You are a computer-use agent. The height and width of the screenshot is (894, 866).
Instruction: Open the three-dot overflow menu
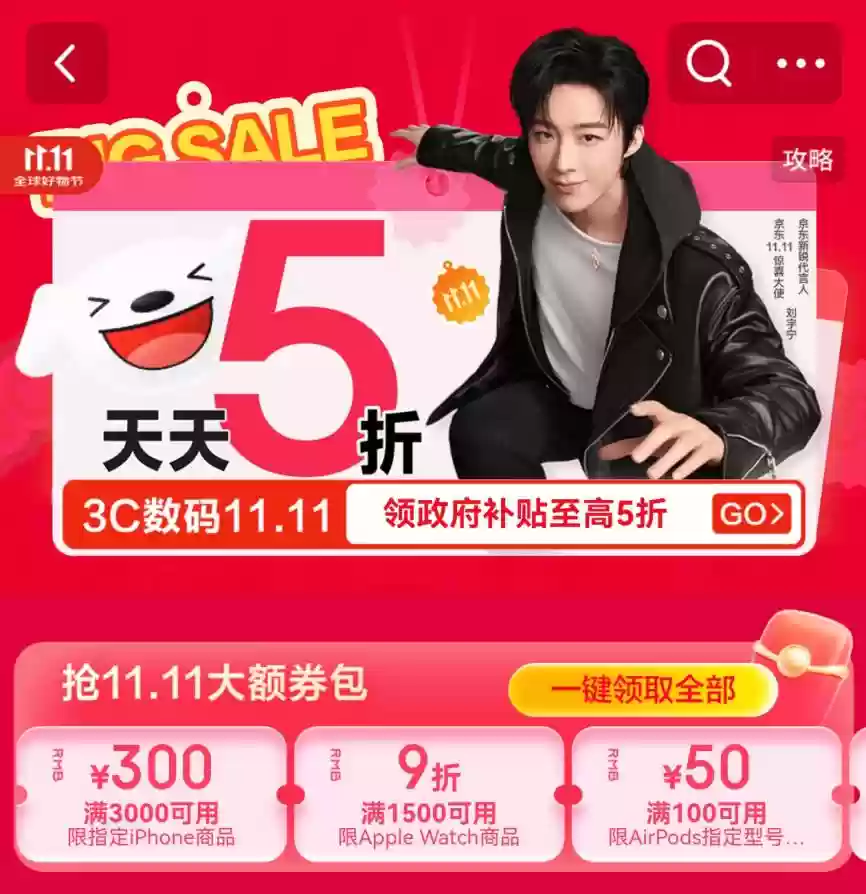(x=800, y=64)
